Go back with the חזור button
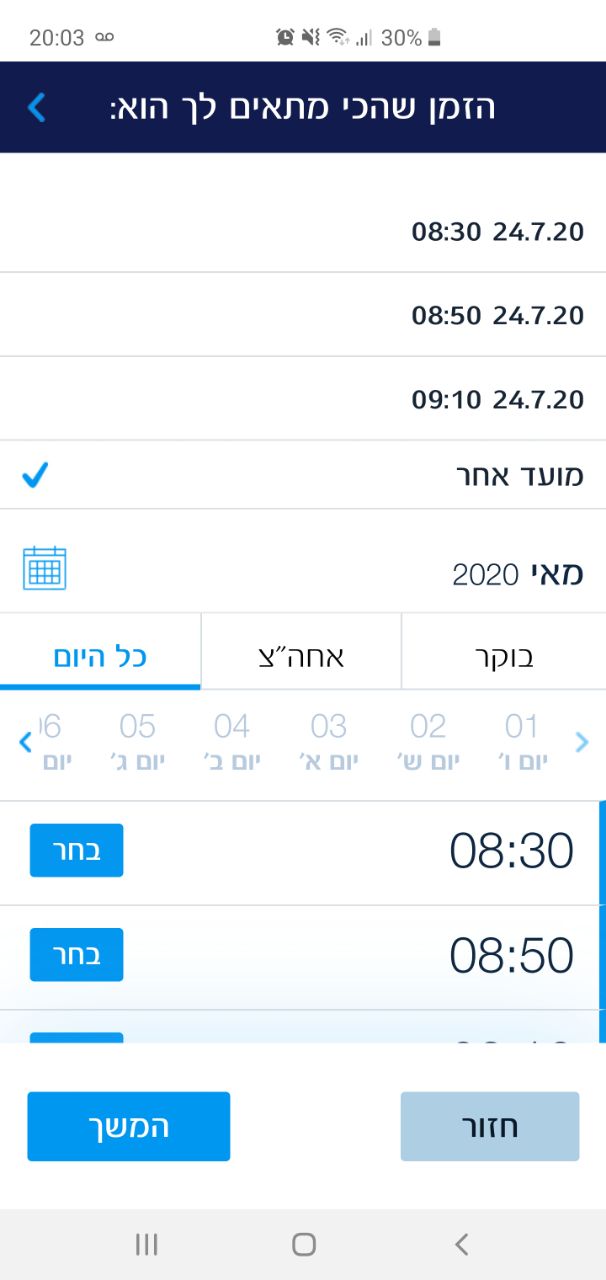 pyautogui.click(x=490, y=1126)
